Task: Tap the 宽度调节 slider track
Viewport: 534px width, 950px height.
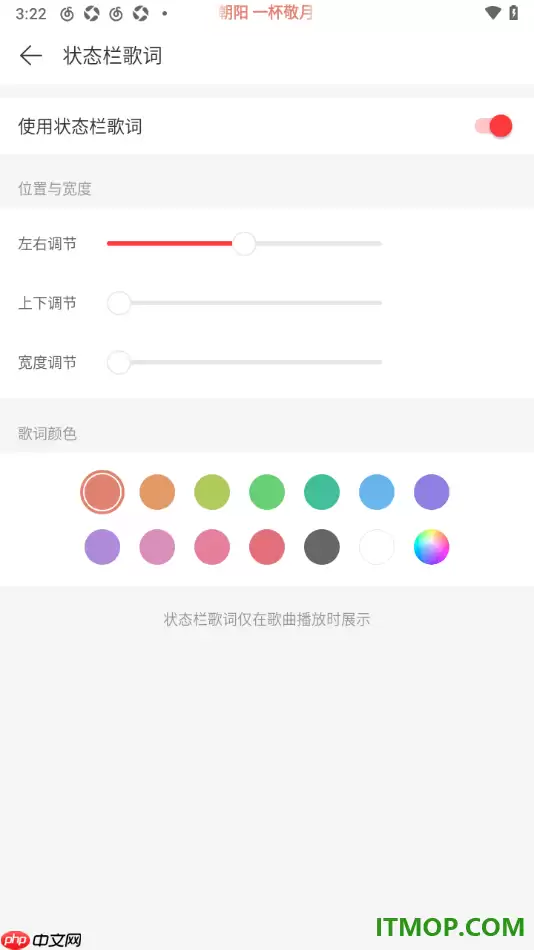Action: tap(244, 362)
